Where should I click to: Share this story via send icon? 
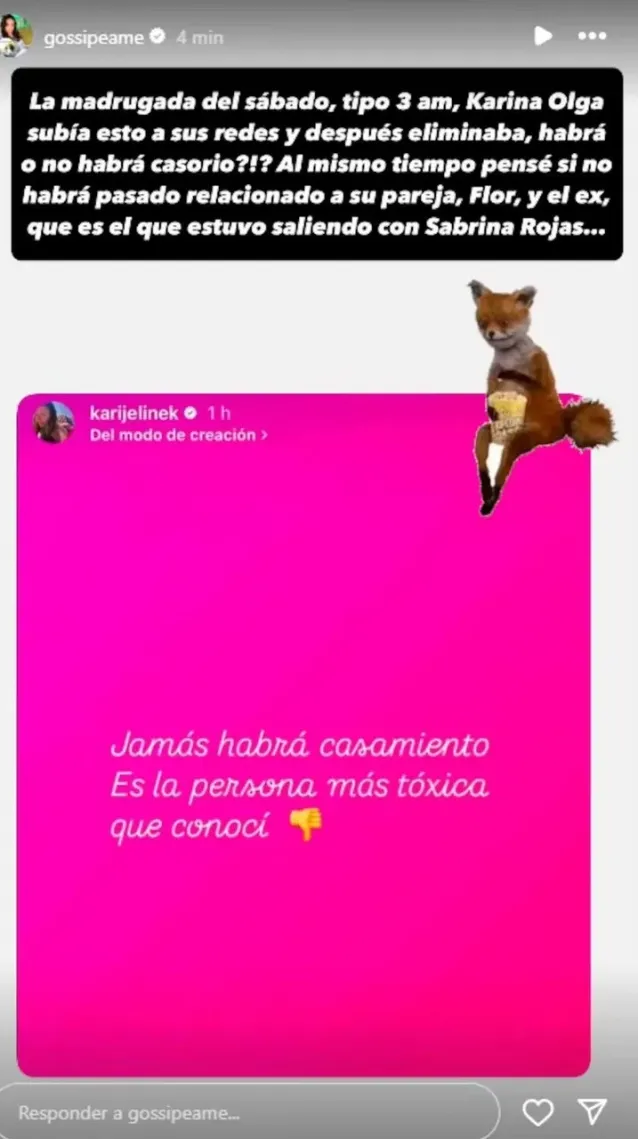593,1111
